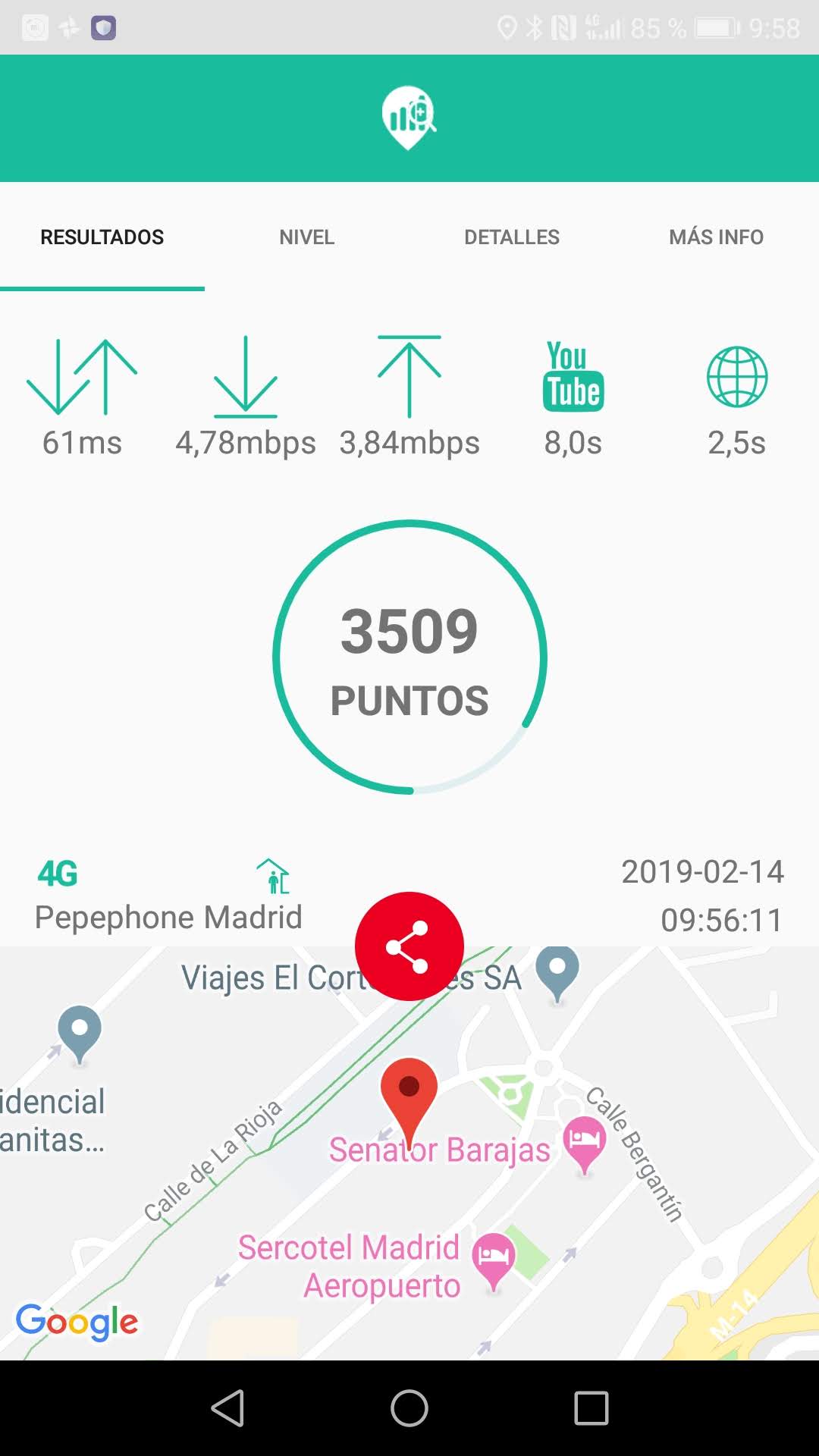Screen dimensions: 819x1456
Task: Open the DETALLES tab
Action: (x=512, y=237)
